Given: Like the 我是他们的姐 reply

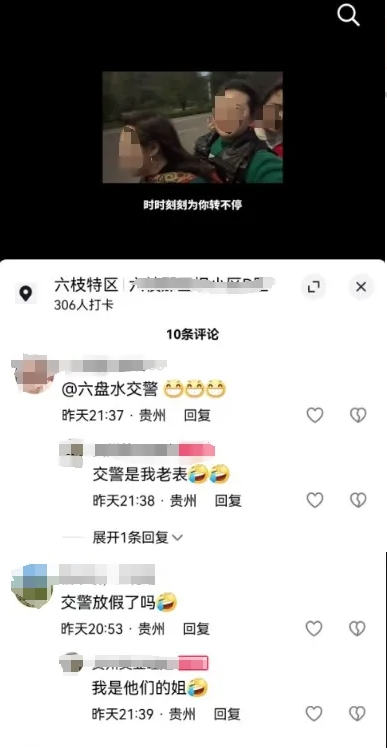Looking at the screenshot, I should (314, 714).
